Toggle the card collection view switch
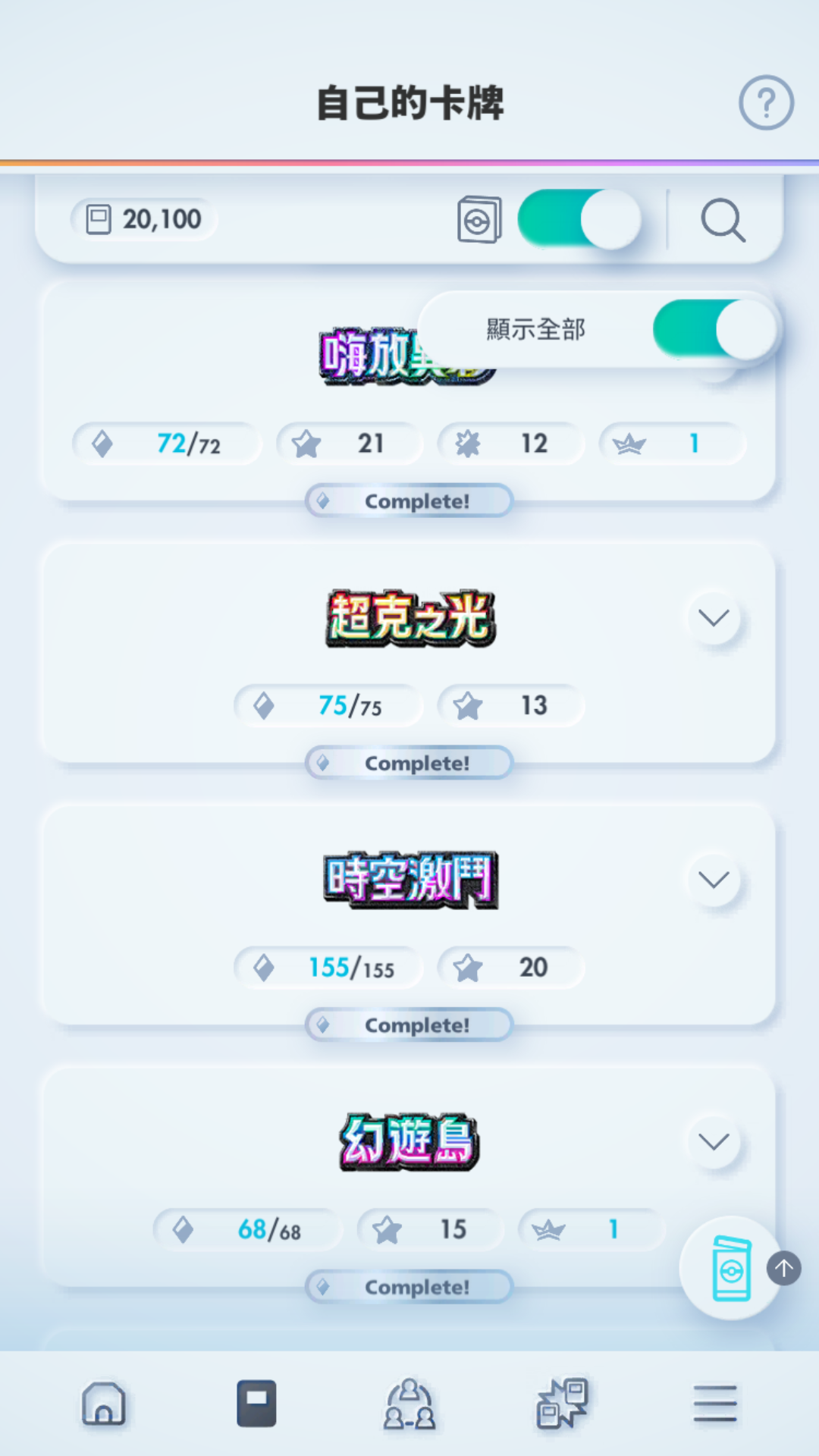 pos(579,219)
